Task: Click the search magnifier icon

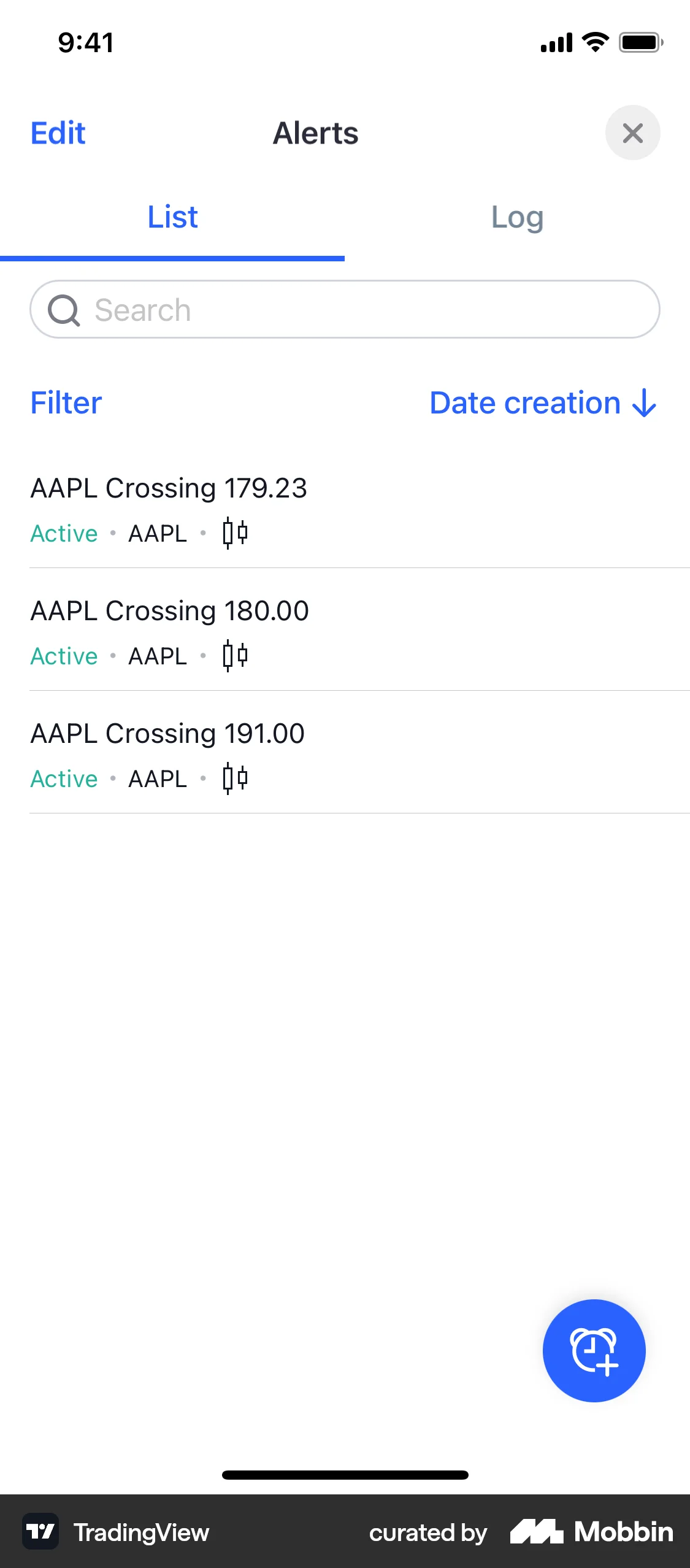Action: coord(66,310)
